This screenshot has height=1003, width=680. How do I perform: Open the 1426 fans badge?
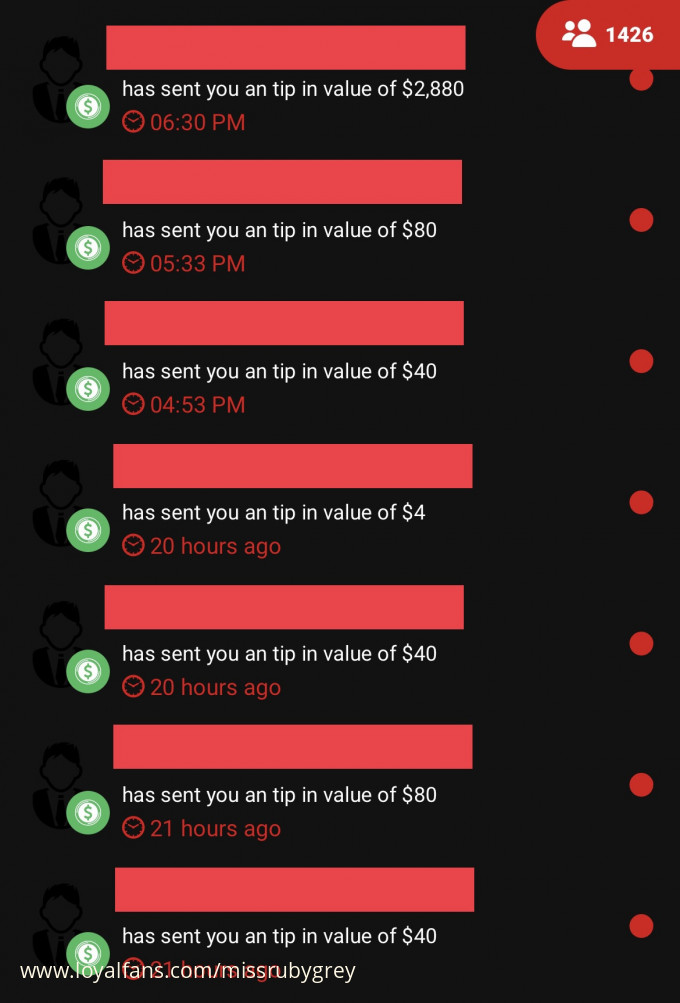608,35
